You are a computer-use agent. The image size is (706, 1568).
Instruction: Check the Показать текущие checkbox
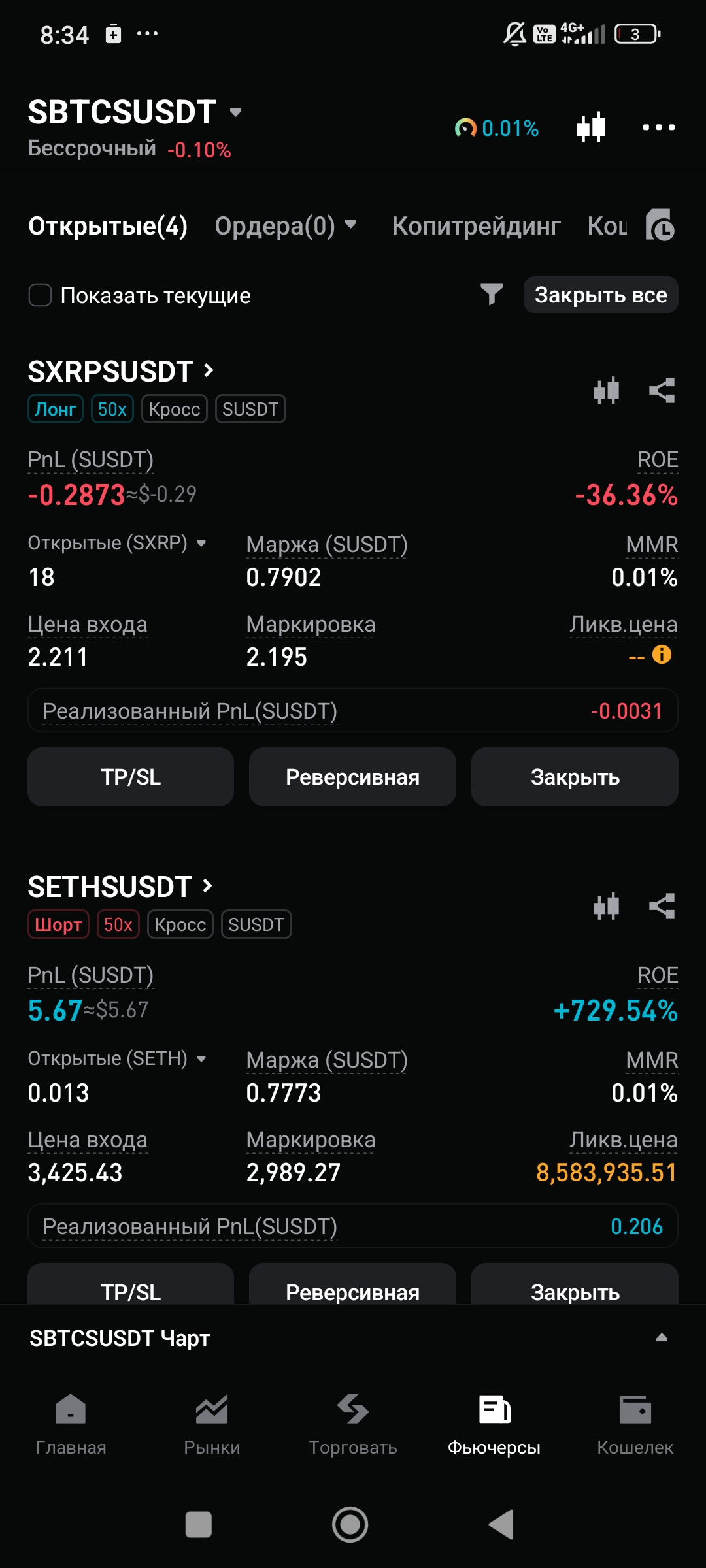[41, 295]
